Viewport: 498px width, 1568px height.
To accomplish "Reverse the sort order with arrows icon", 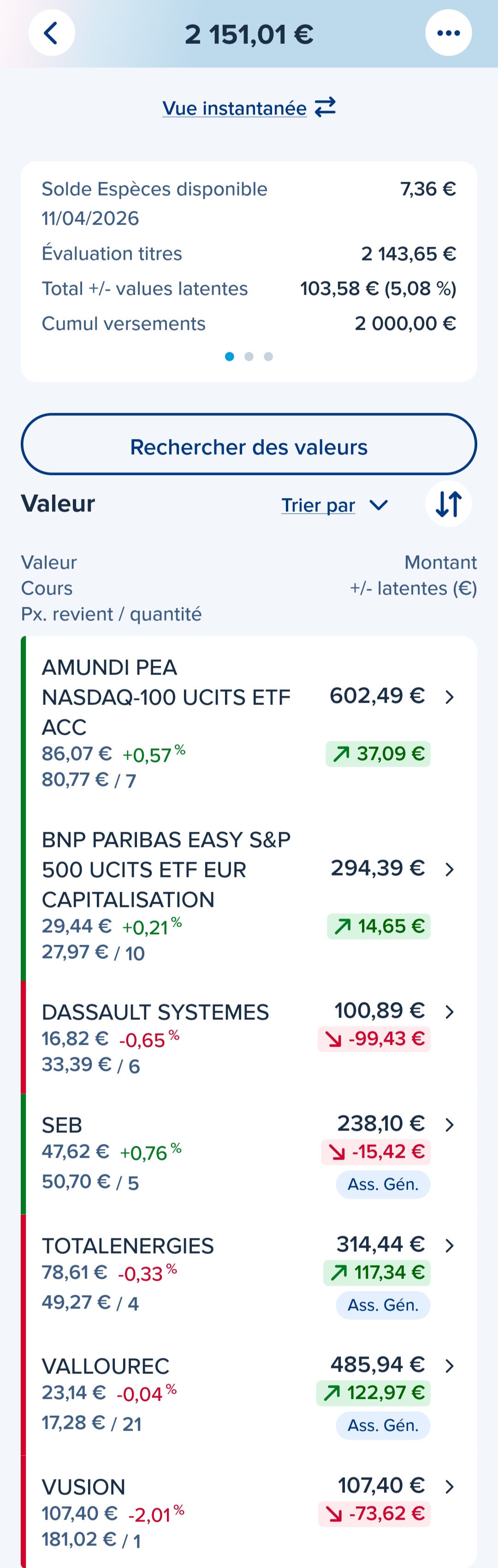I will coord(448,504).
